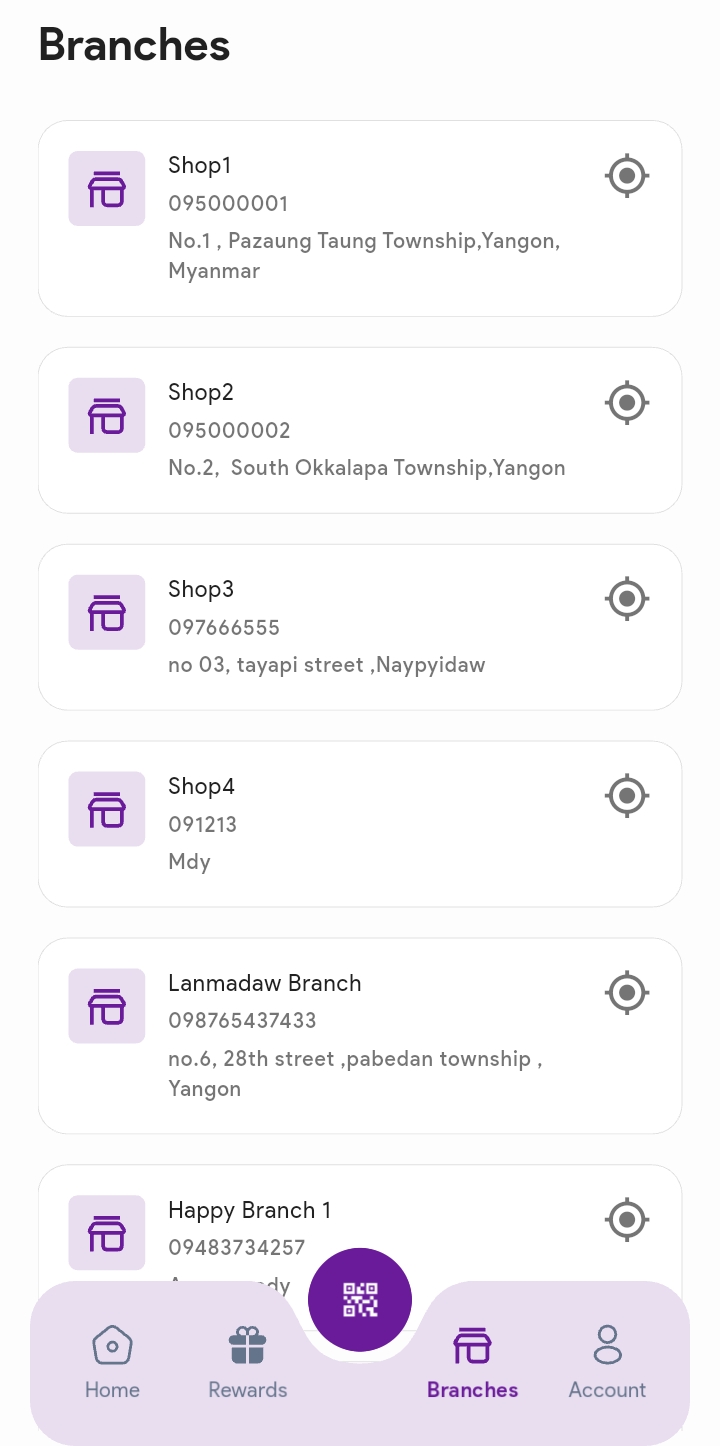Switch to the Rewards tab
The image size is (720, 1446).
pos(247,1362)
